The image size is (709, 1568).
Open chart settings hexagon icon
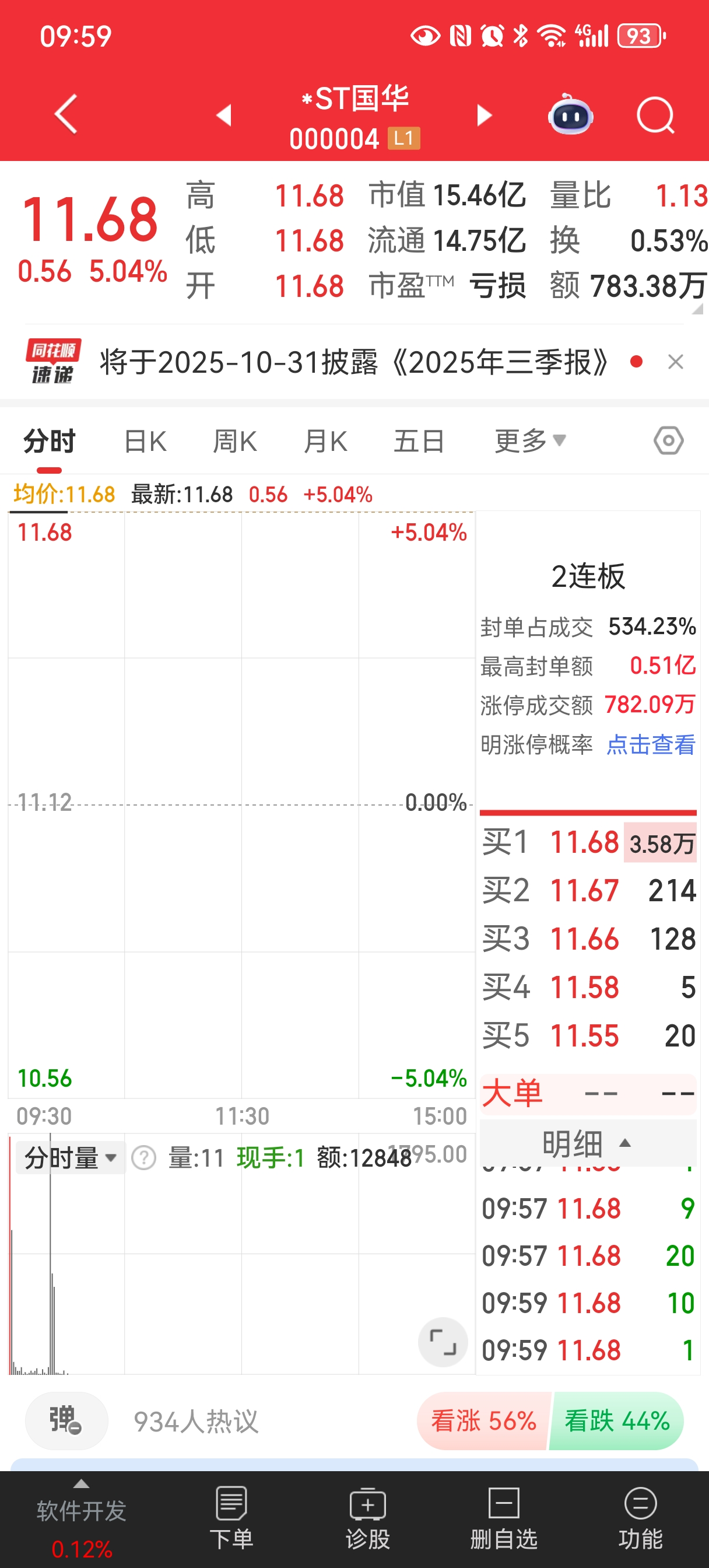pyautogui.click(x=668, y=440)
